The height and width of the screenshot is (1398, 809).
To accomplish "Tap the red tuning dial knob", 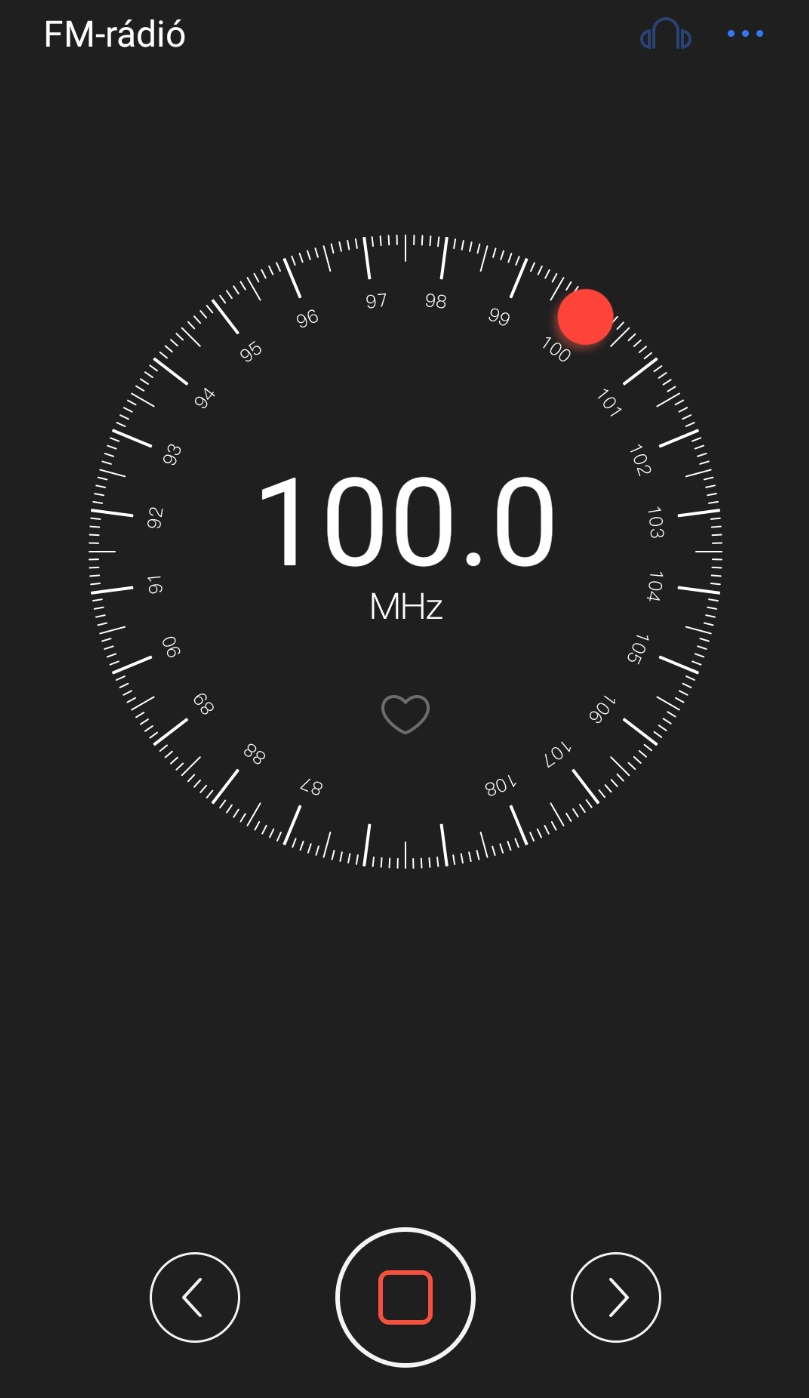I will 585,317.
